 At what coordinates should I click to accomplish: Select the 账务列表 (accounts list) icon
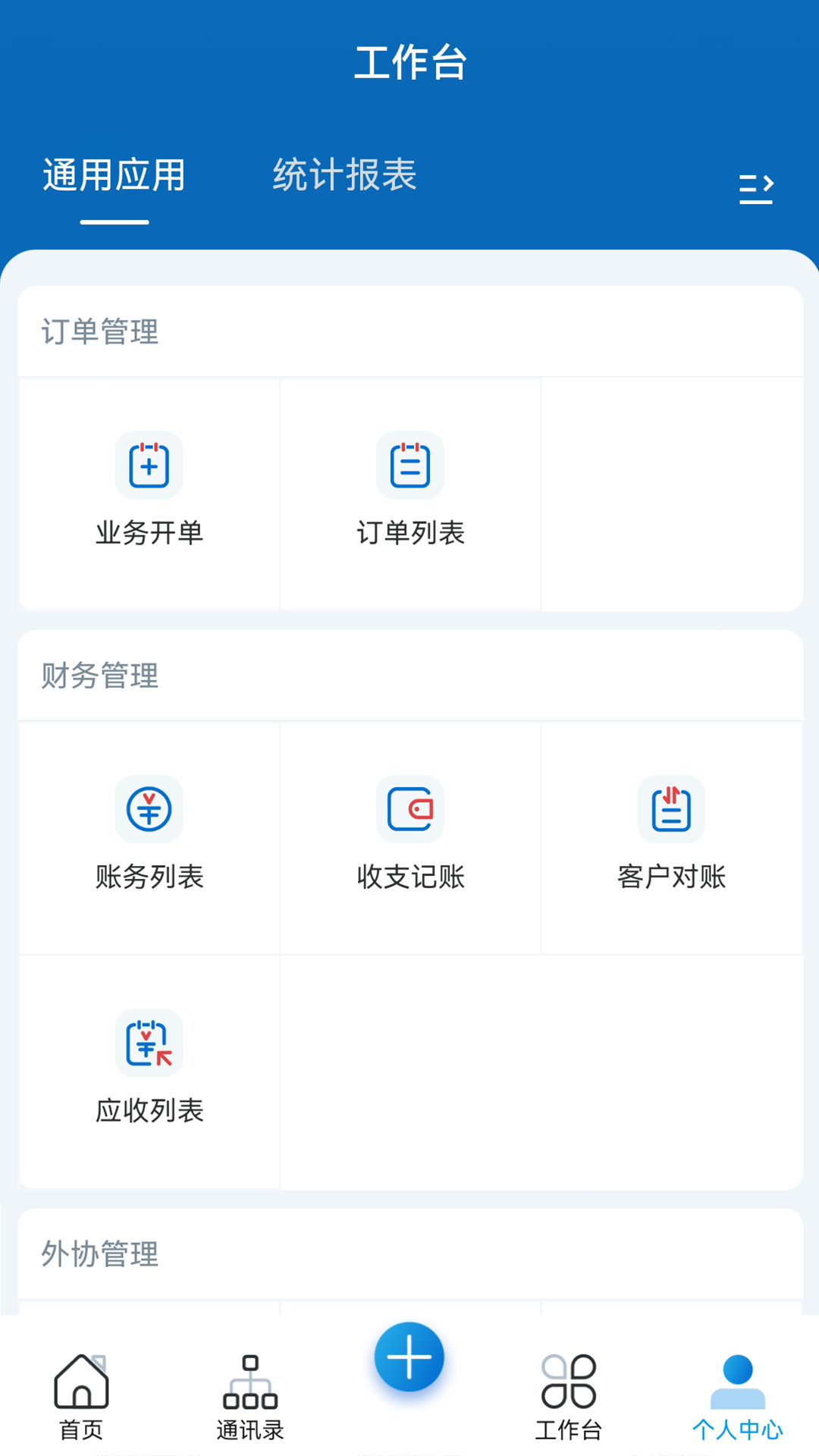[149, 809]
